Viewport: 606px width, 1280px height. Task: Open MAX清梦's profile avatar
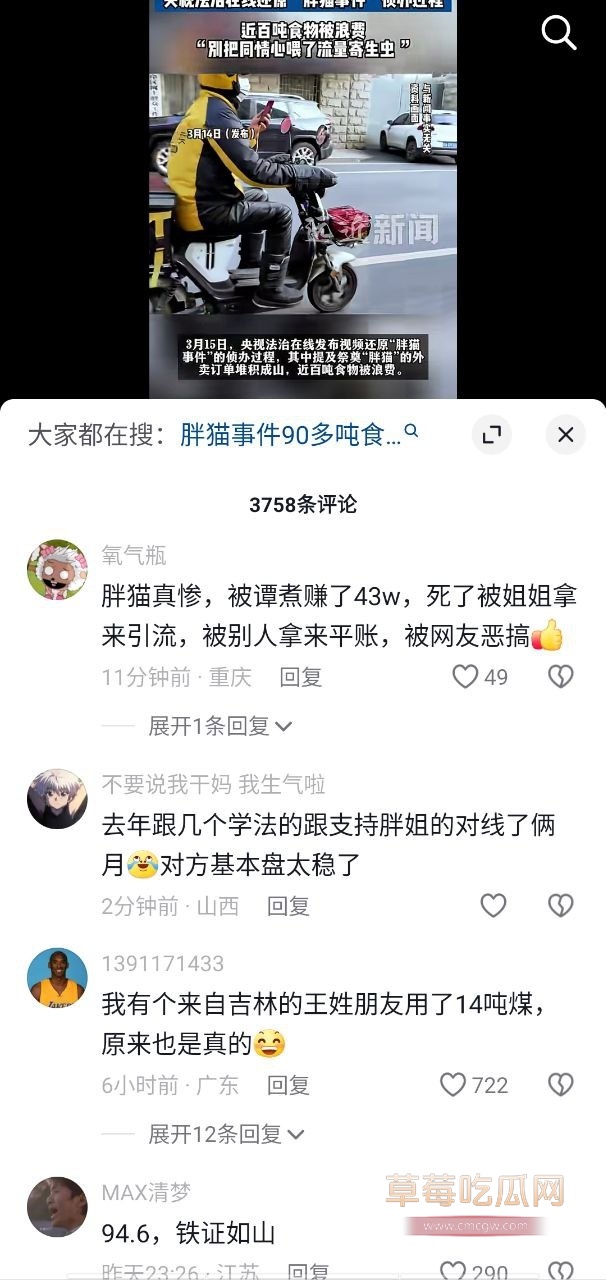pos(57,1206)
